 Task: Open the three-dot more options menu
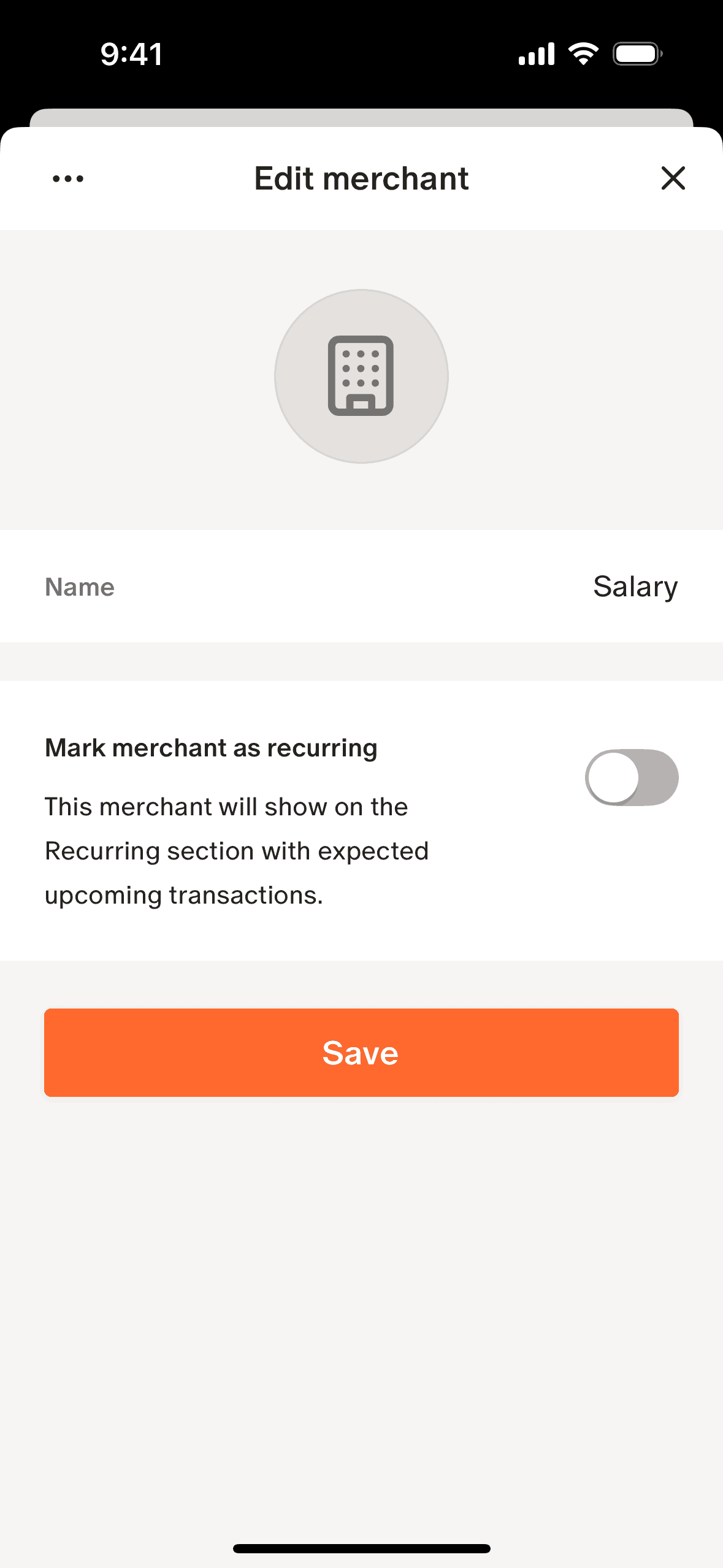point(68,179)
